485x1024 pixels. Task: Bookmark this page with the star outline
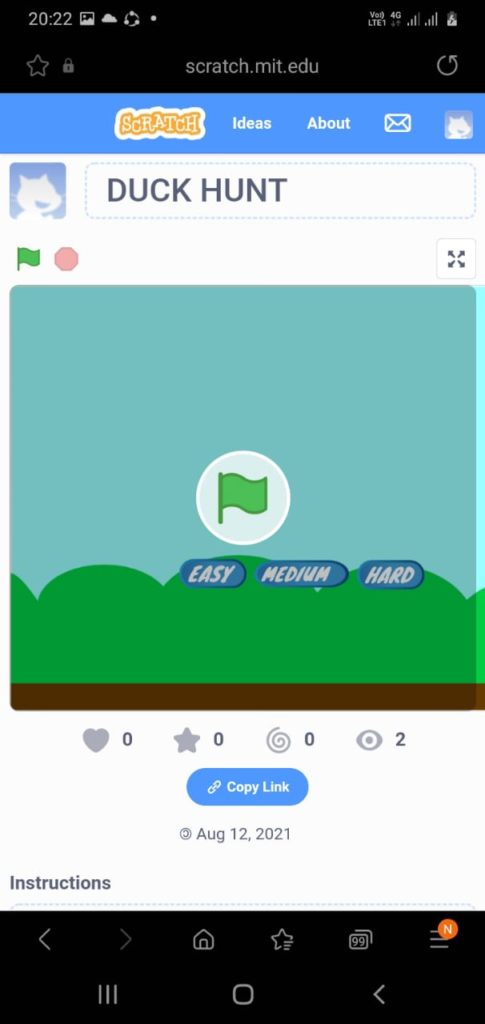tap(37, 65)
